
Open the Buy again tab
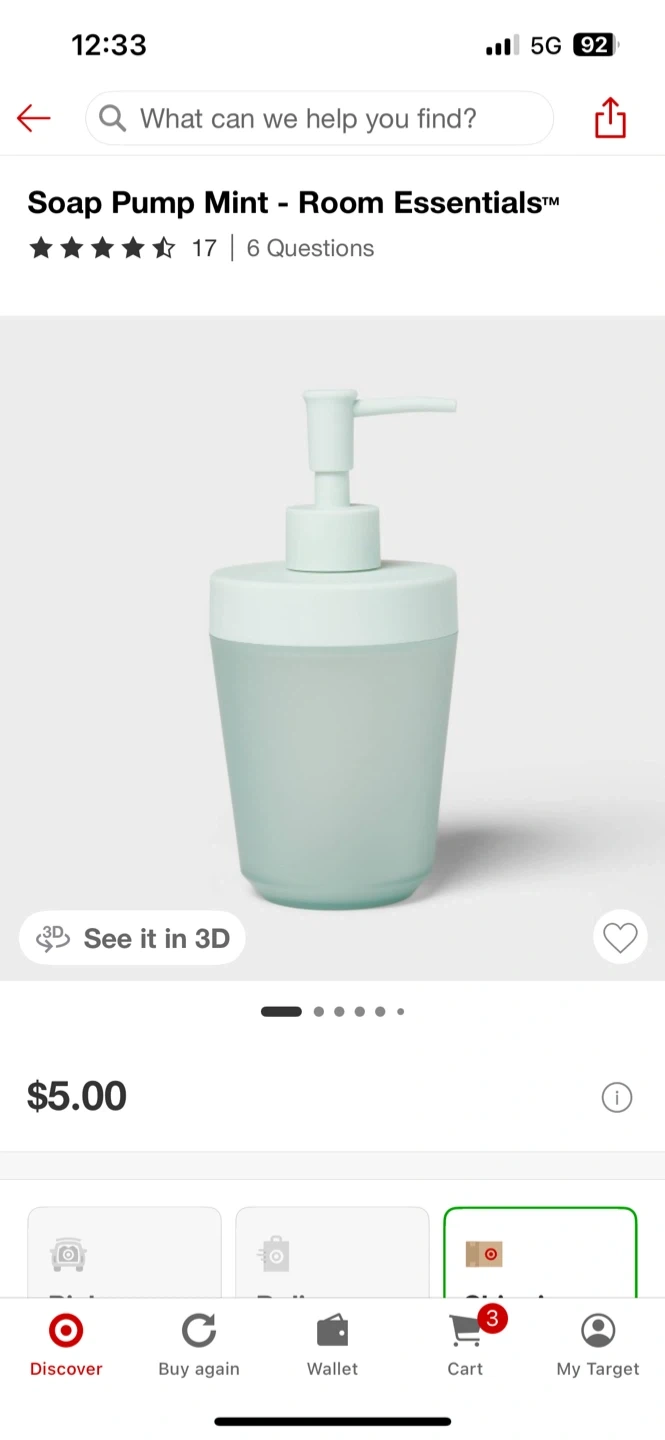point(199,1345)
